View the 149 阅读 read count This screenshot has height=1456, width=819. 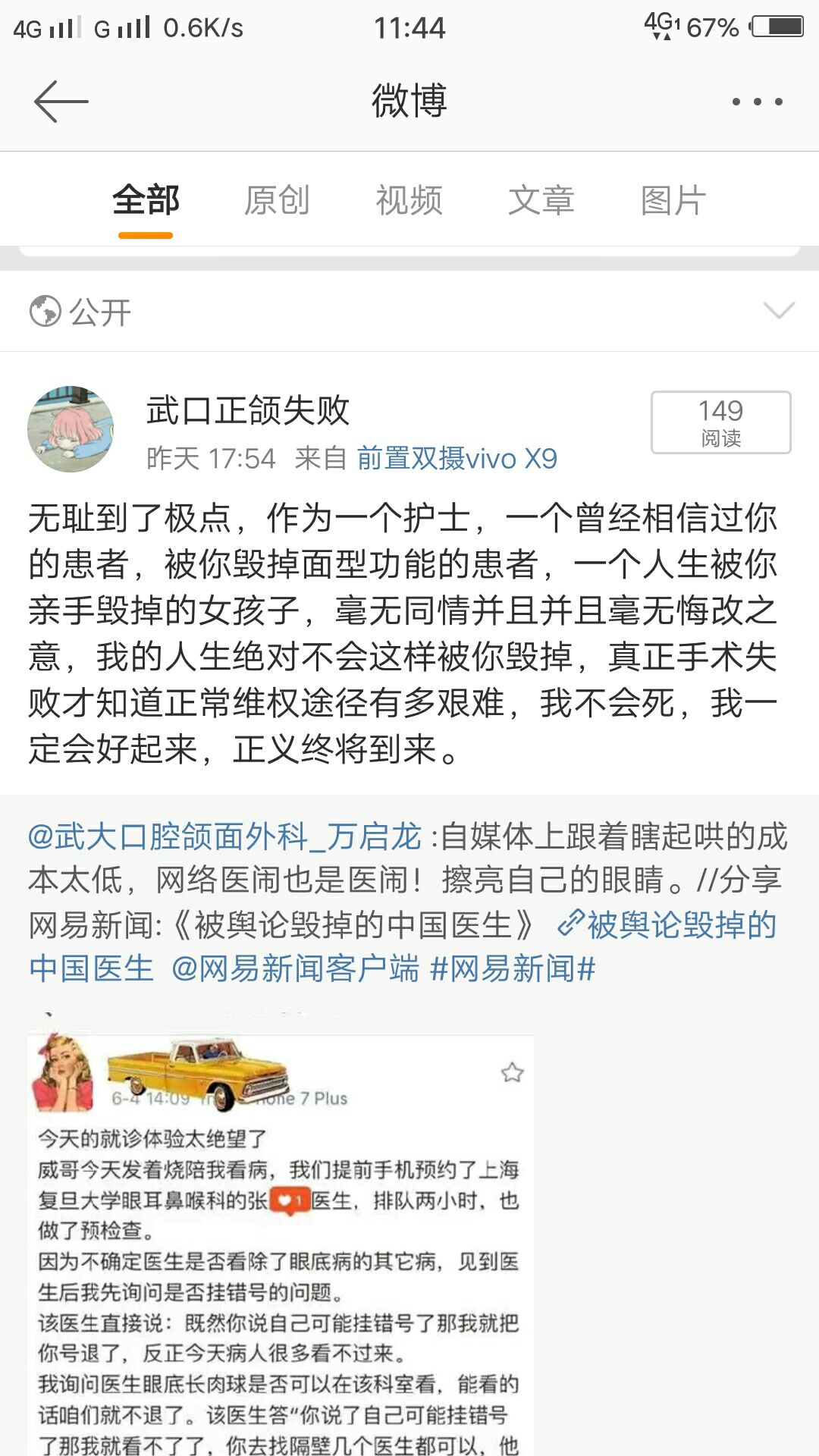(720, 422)
